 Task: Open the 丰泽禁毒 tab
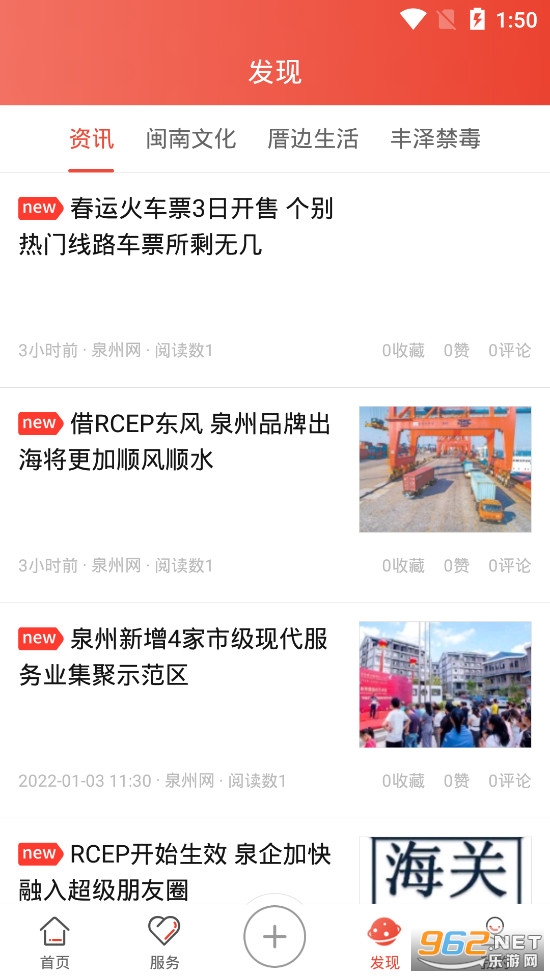click(435, 138)
